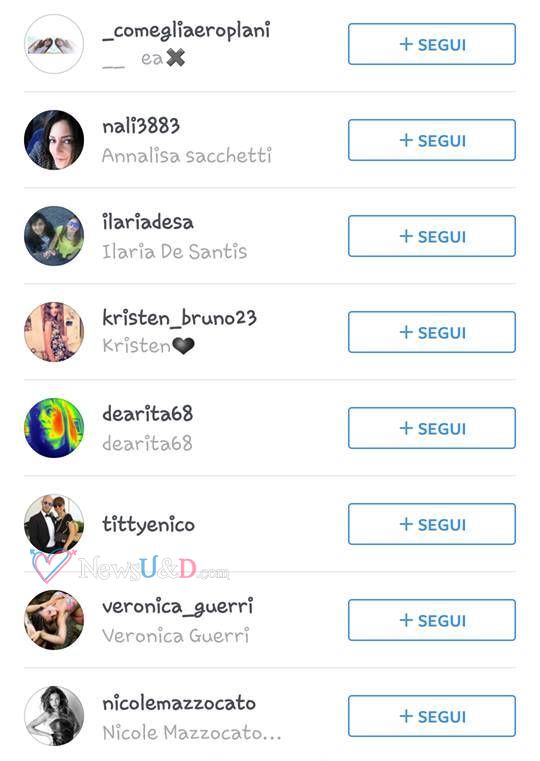
Task: Open dearita68's profile picture
Action: (54, 428)
